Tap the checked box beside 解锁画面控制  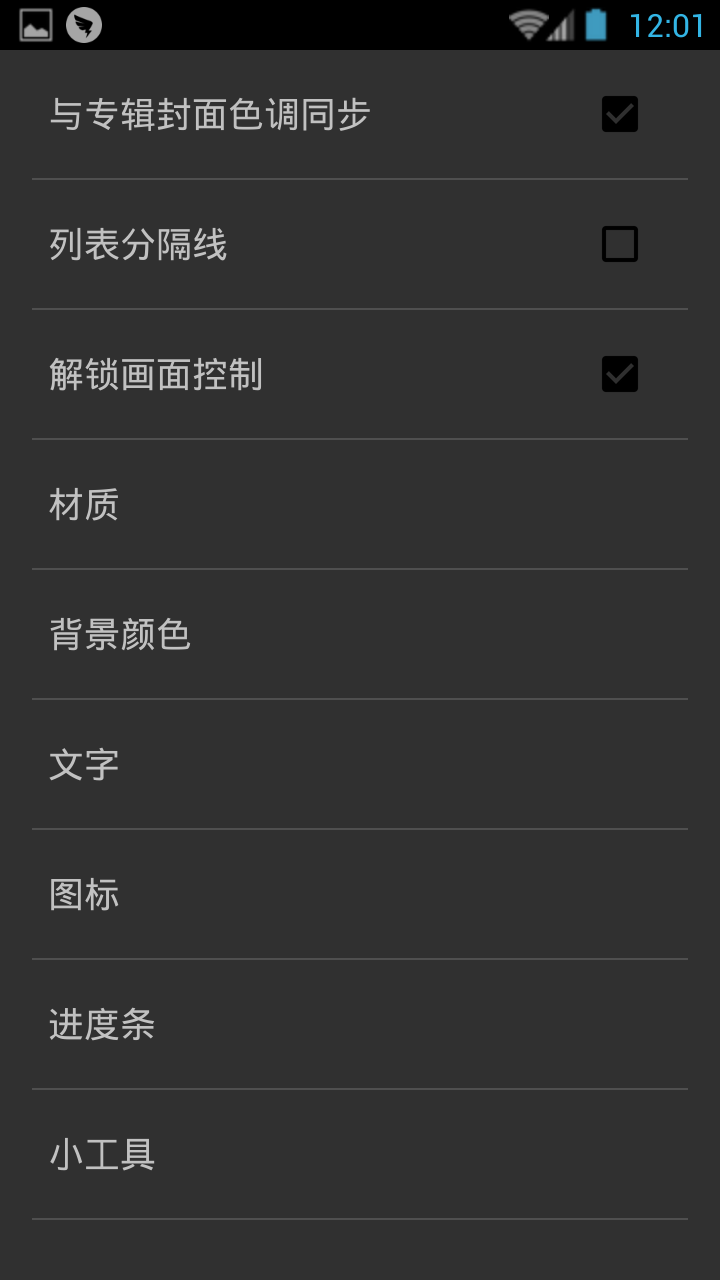pos(620,373)
